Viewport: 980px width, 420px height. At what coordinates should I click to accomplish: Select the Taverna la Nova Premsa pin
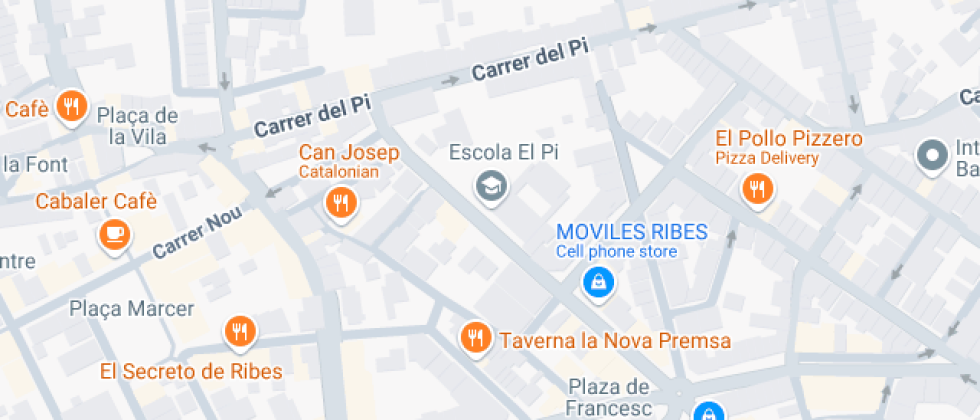(475, 338)
